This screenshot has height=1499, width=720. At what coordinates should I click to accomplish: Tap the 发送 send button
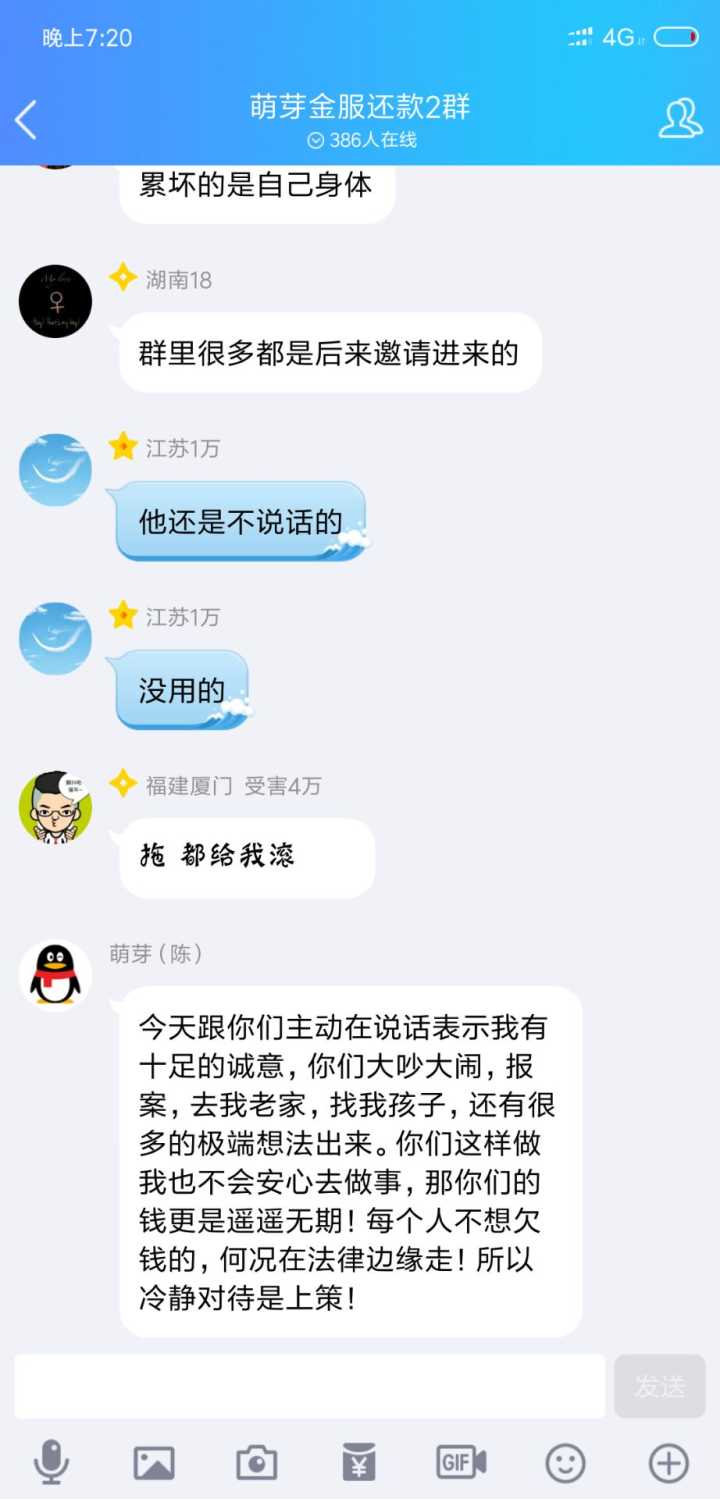(660, 1386)
